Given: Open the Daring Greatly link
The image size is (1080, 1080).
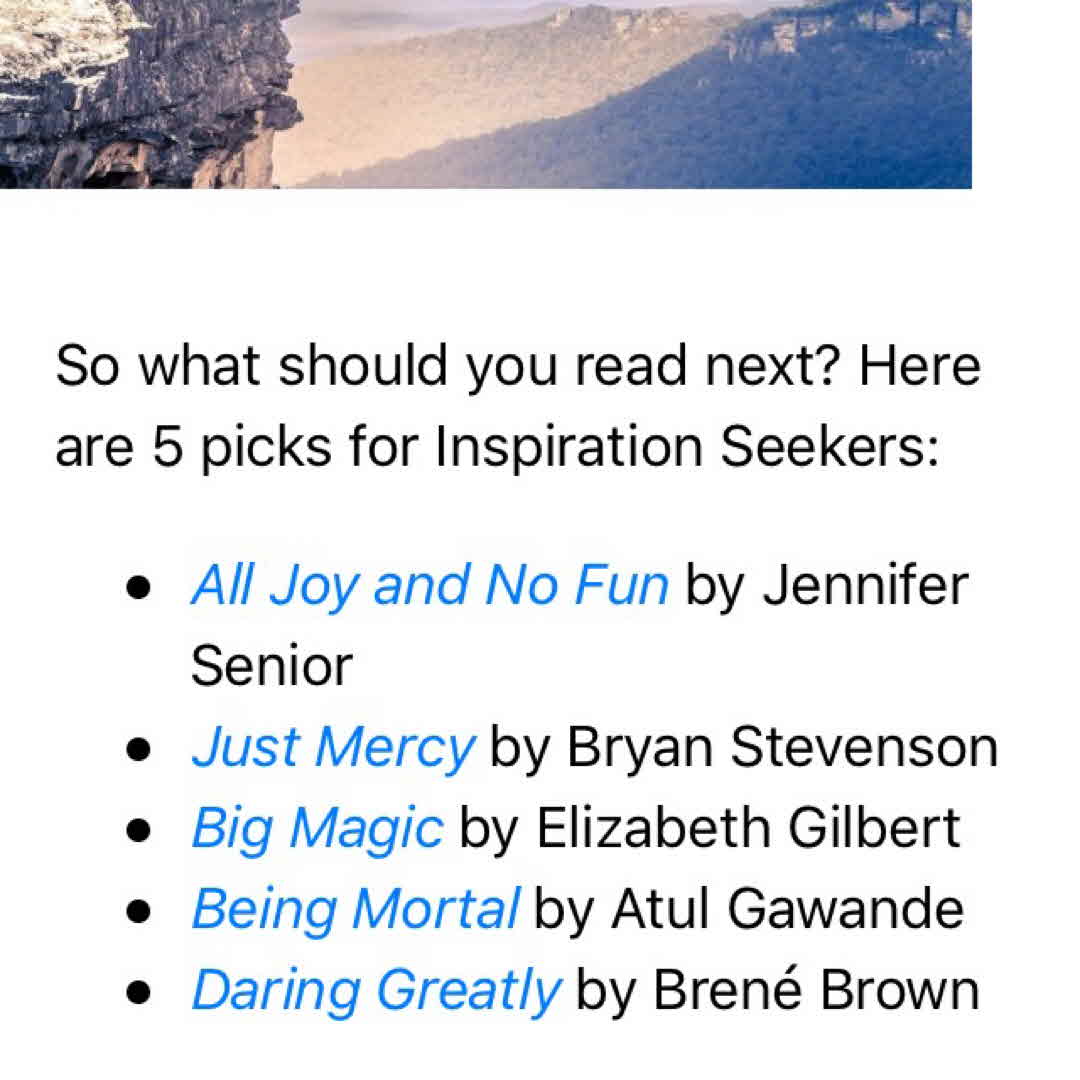Looking at the screenshot, I should pyautogui.click(x=375, y=990).
